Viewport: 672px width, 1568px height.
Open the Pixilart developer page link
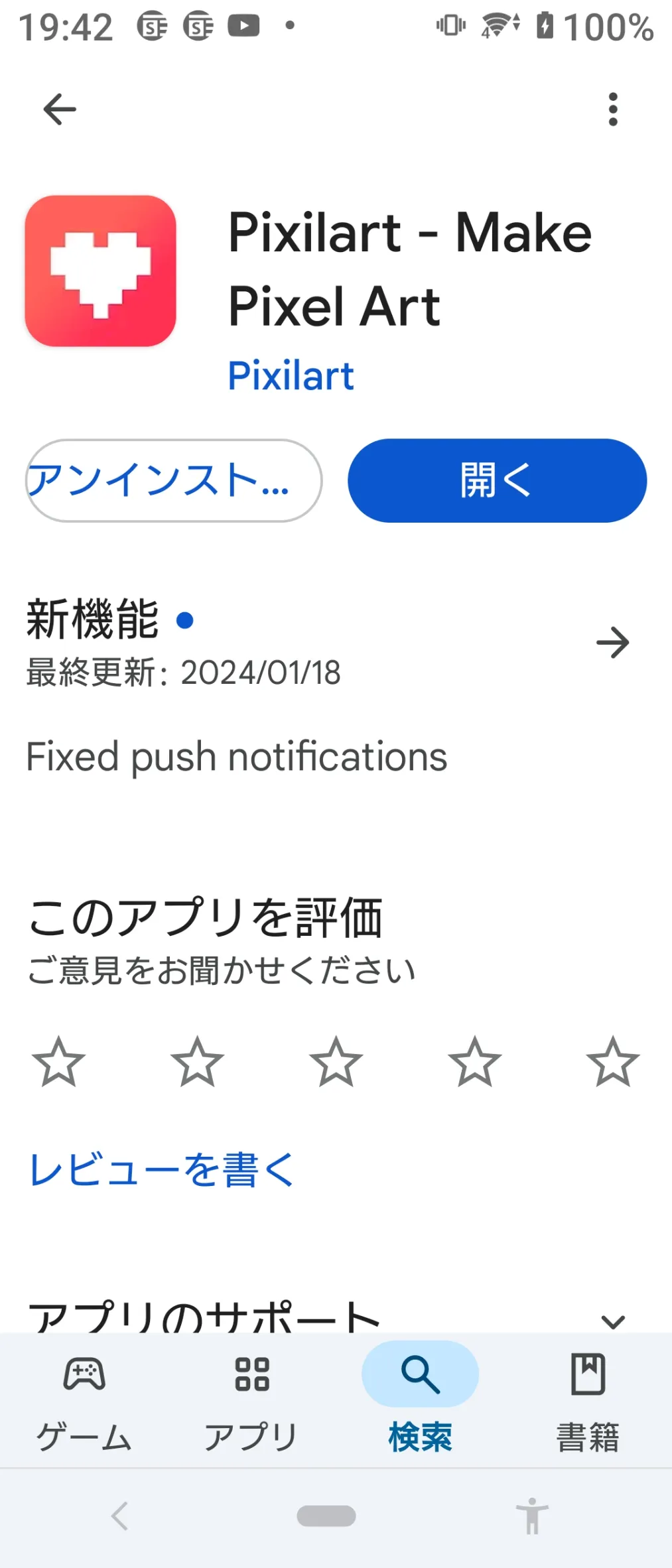click(x=291, y=376)
